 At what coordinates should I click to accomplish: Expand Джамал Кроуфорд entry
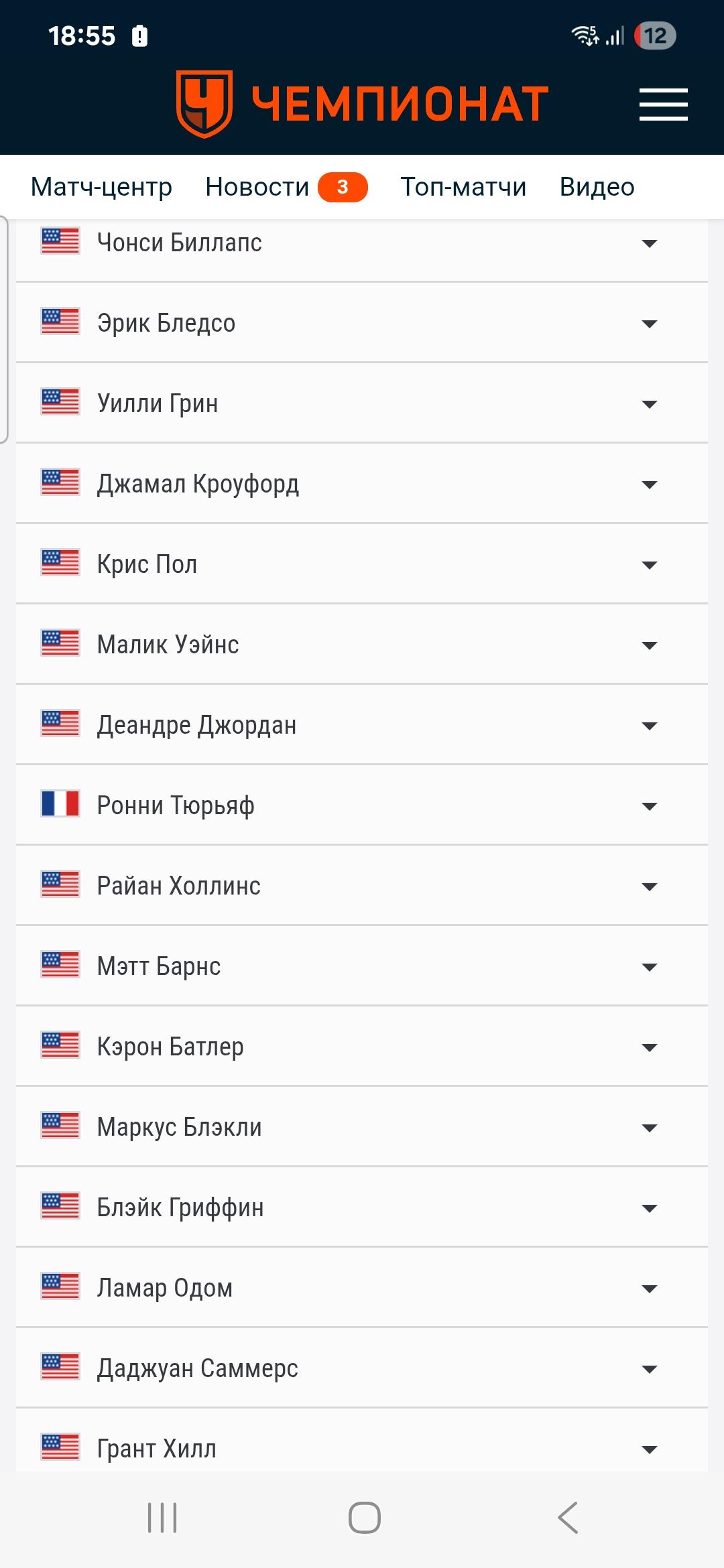point(649,484)
